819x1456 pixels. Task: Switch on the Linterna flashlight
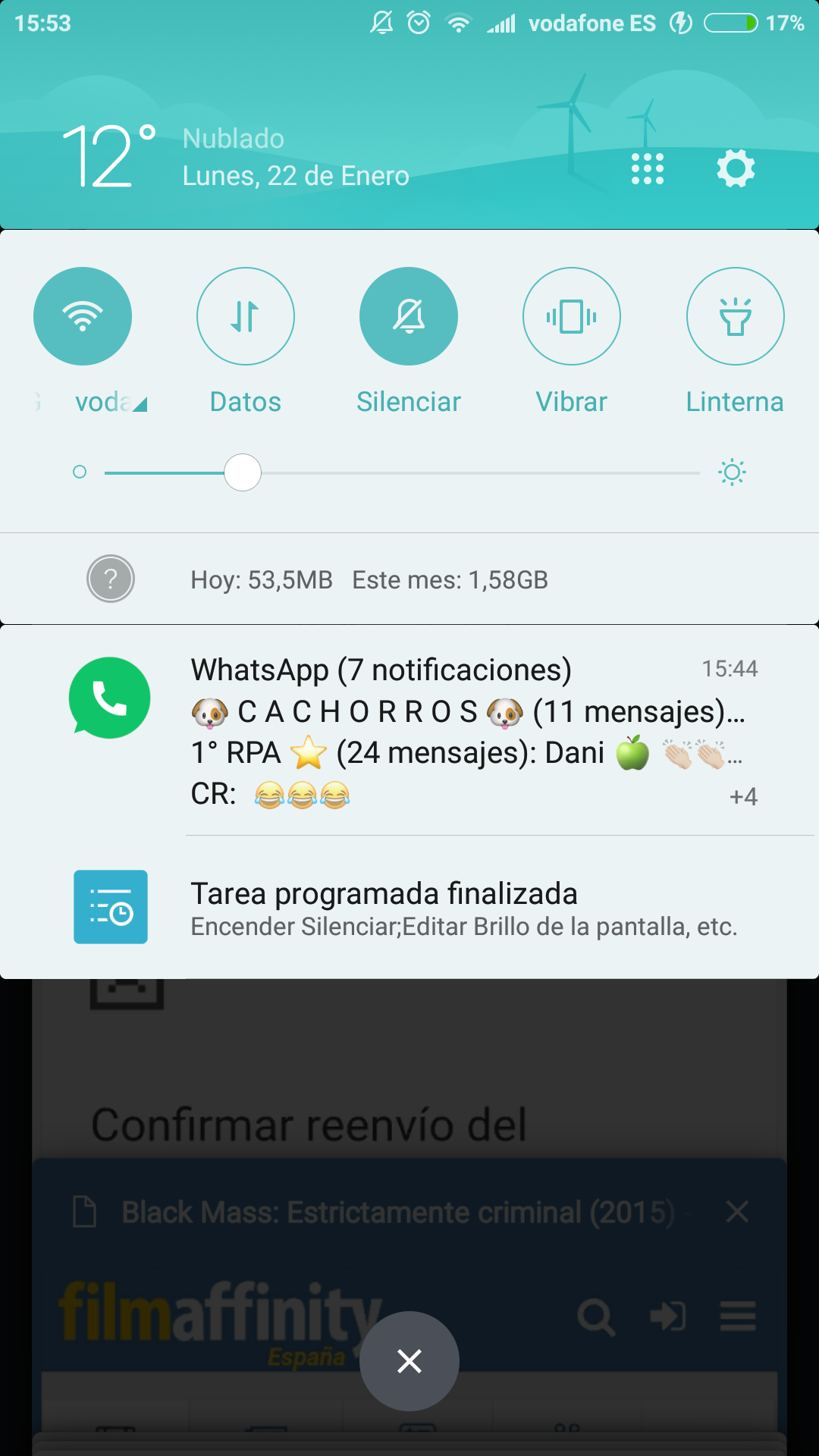point(736,316)
